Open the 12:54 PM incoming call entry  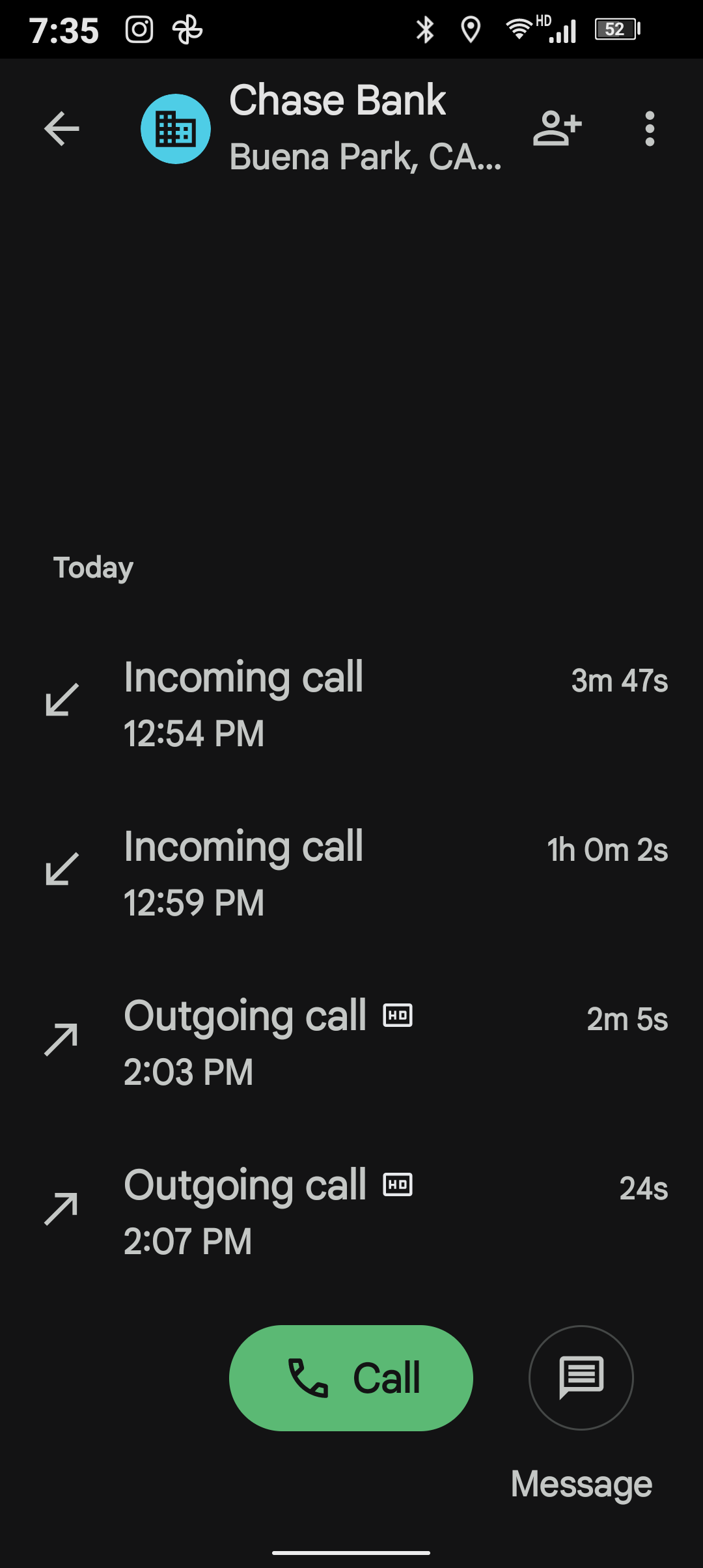pyautogui.click(x=351, y=705)
